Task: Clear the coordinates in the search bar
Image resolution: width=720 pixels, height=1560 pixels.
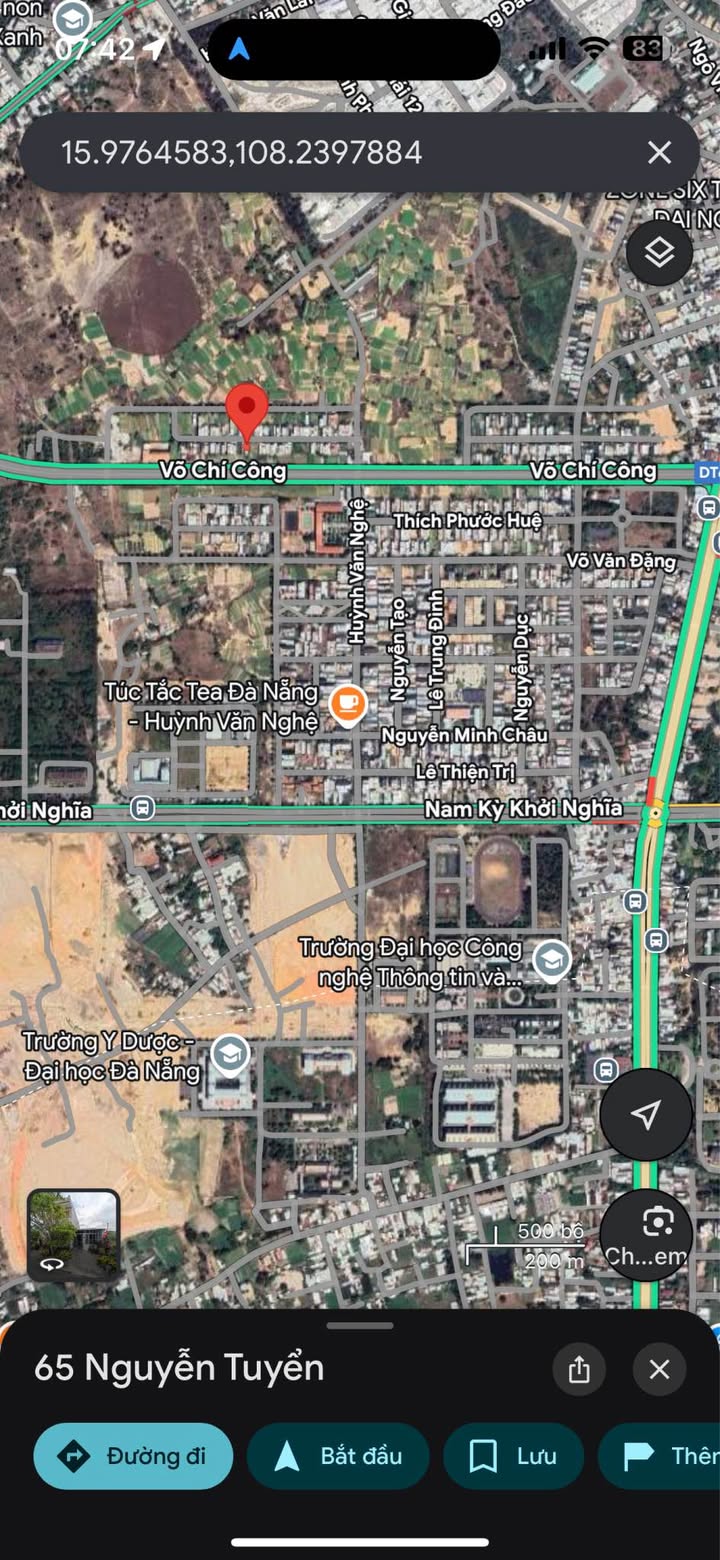Action: [659, 152]
